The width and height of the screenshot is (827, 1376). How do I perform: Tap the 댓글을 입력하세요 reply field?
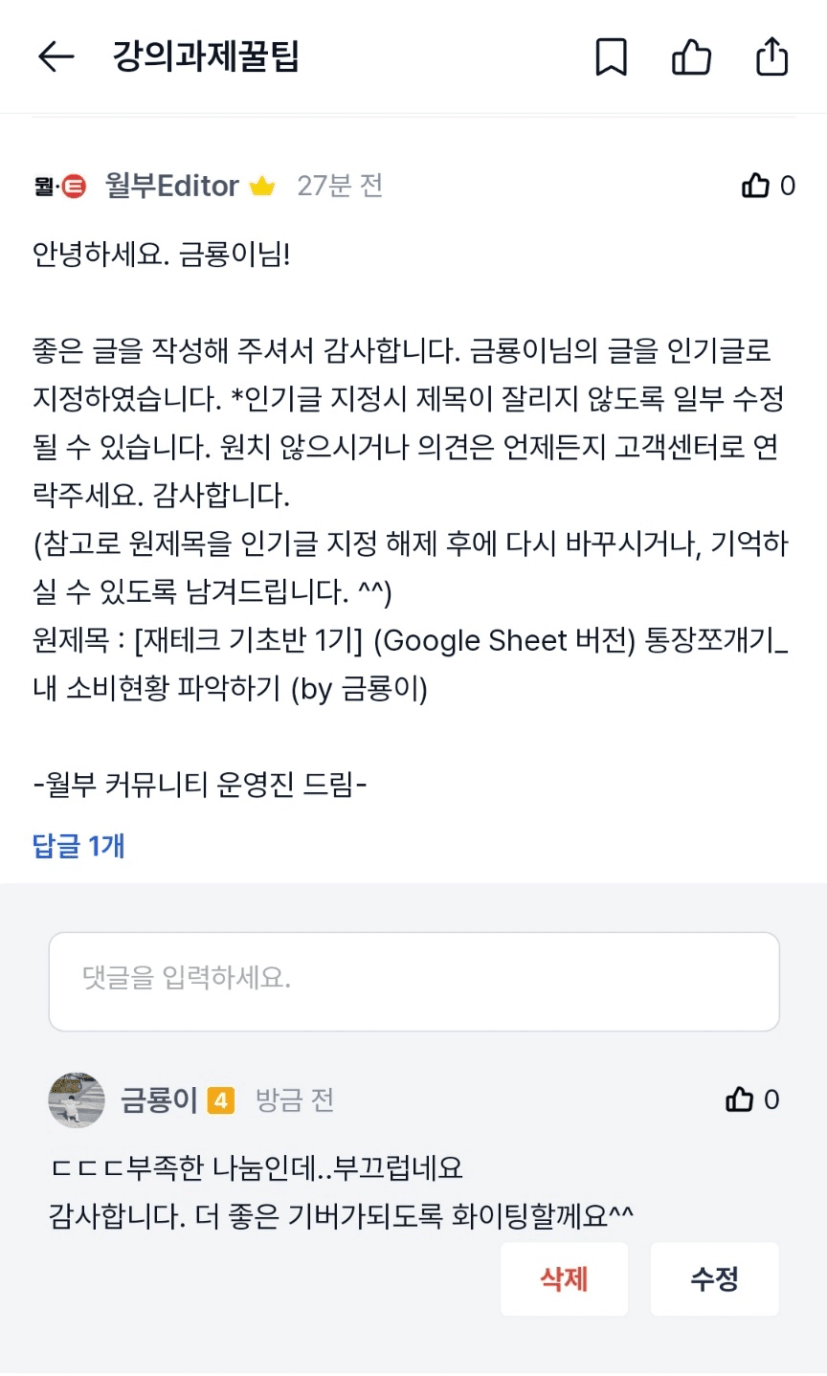point(414,981)
